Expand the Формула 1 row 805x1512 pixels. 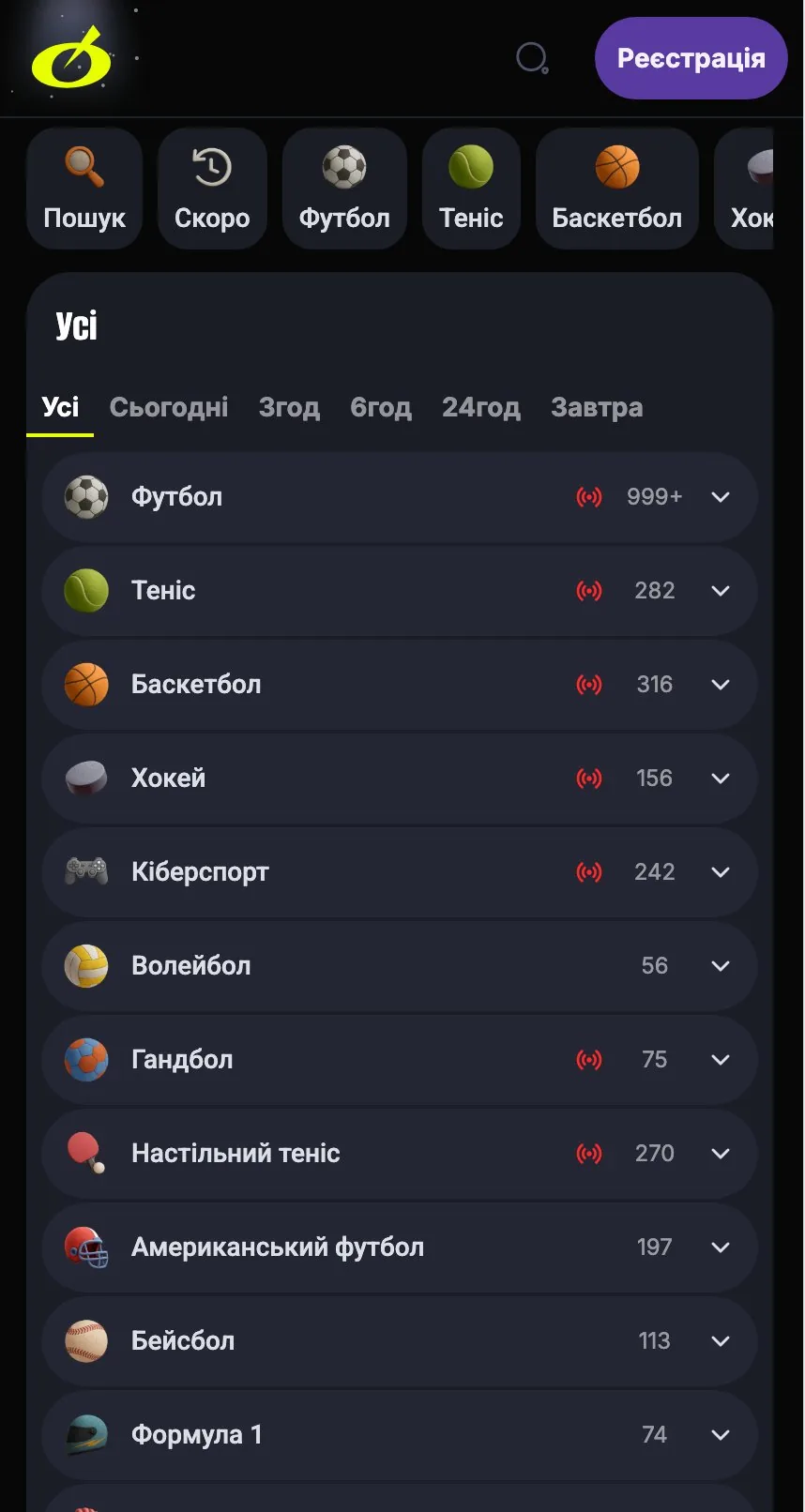click(x=720, y=1435)
